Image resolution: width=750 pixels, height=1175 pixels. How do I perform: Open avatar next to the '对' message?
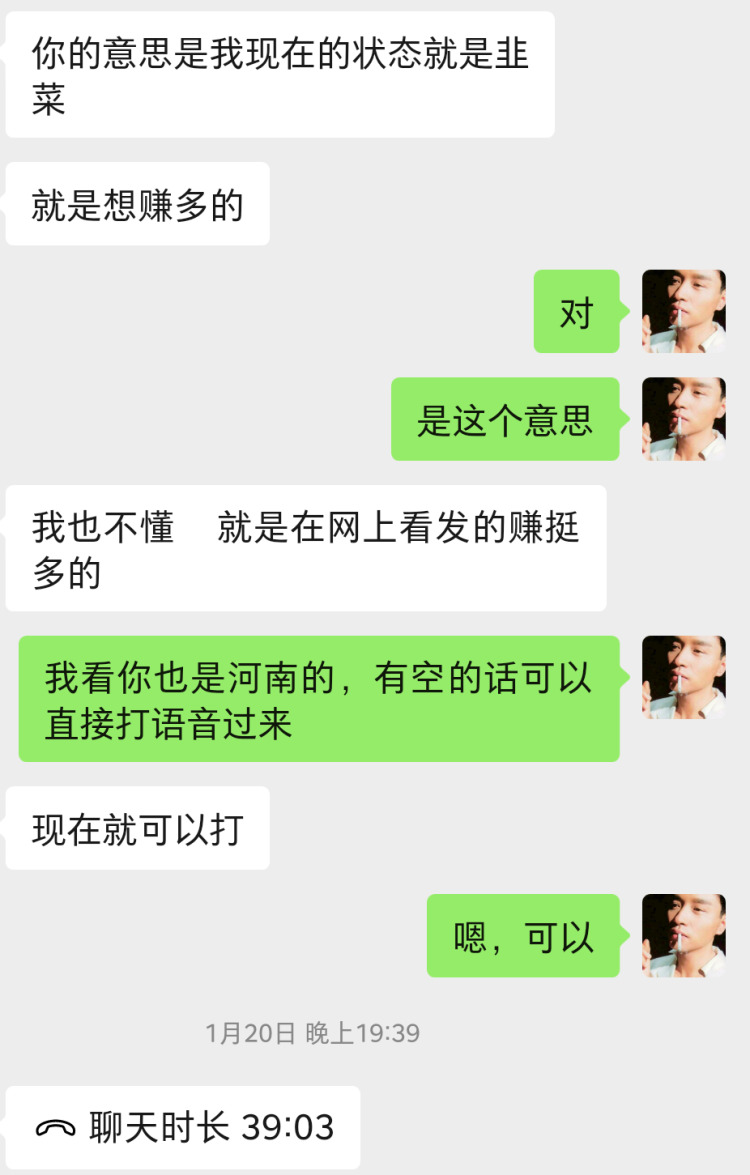pyautogui.click(x=681, y=311)
